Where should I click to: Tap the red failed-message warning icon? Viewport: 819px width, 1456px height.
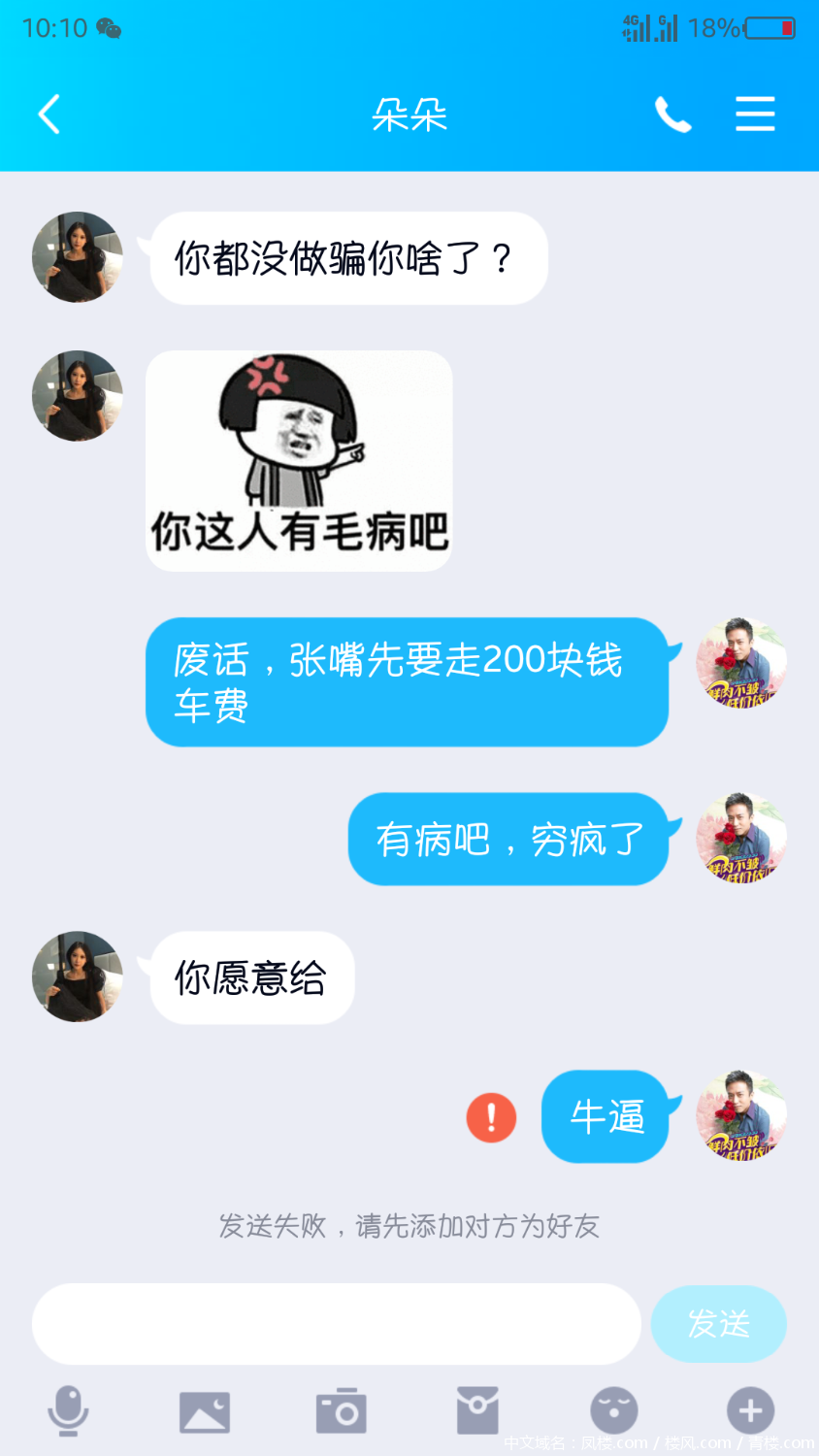(491, 1117)
